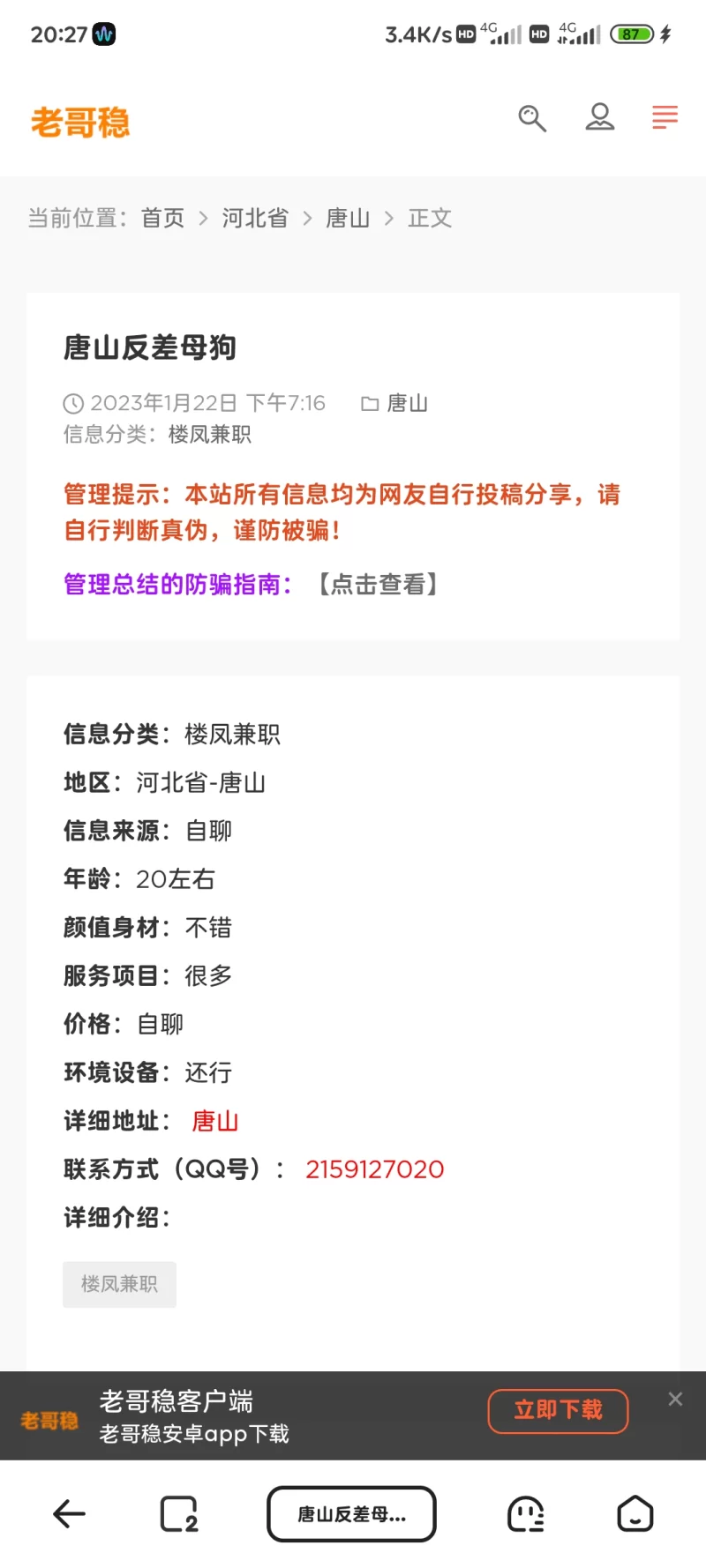The width and height of the screenshot is (706, 1568).
Task: Open the 河北省 breadcrumb link
Action: coord(255,218)
